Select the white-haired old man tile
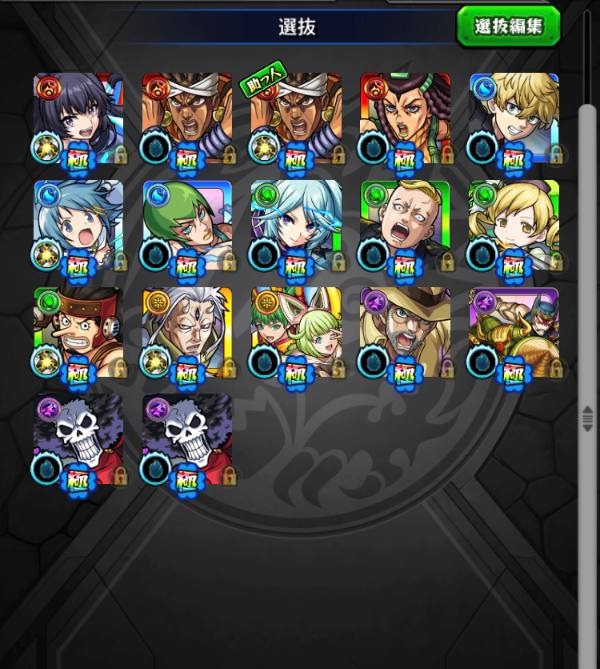600x669 pixels. (187, 332)
